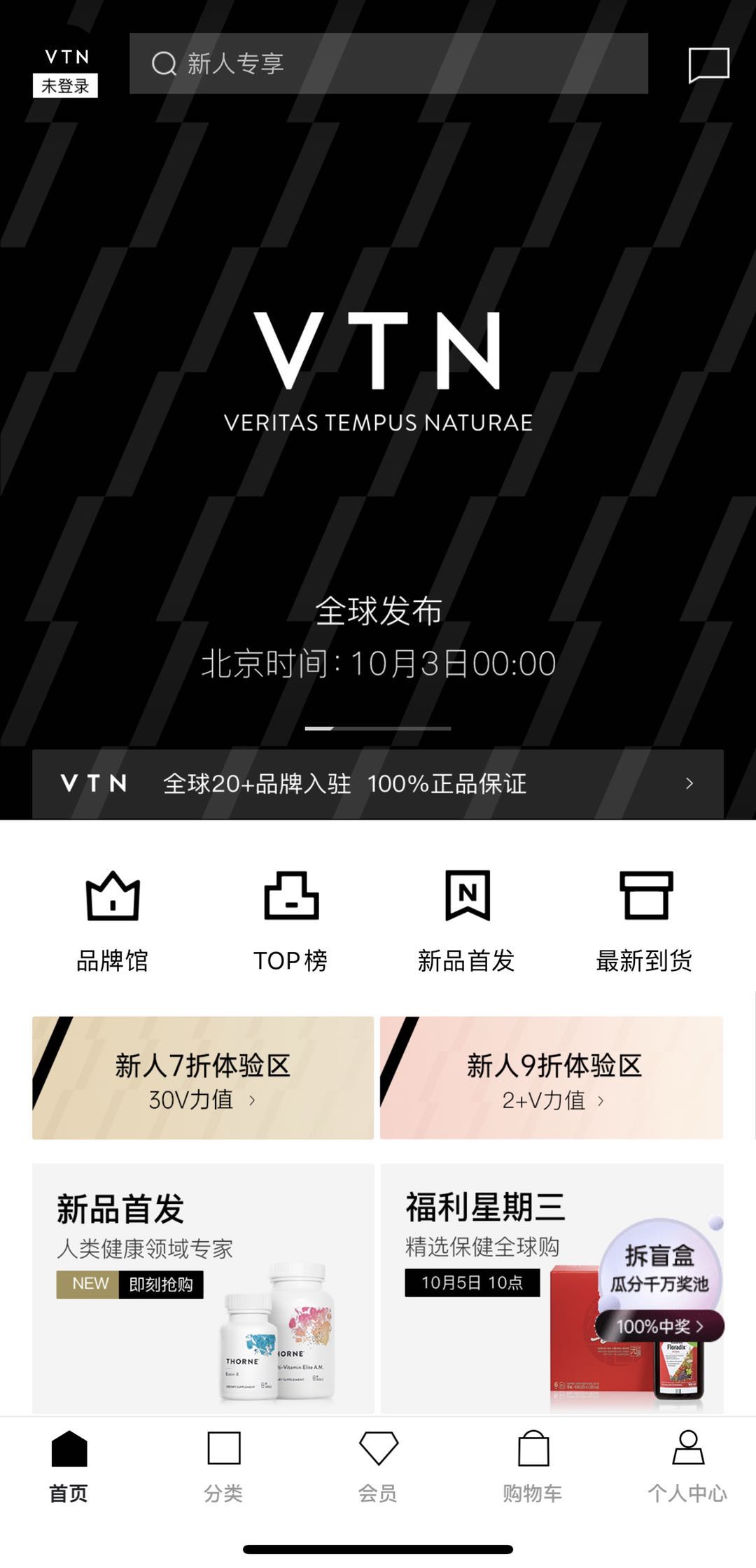Screen dimensions: 756x1568
Task: Open 新人9折体验区 card
Action: (x=552, y=1078)
